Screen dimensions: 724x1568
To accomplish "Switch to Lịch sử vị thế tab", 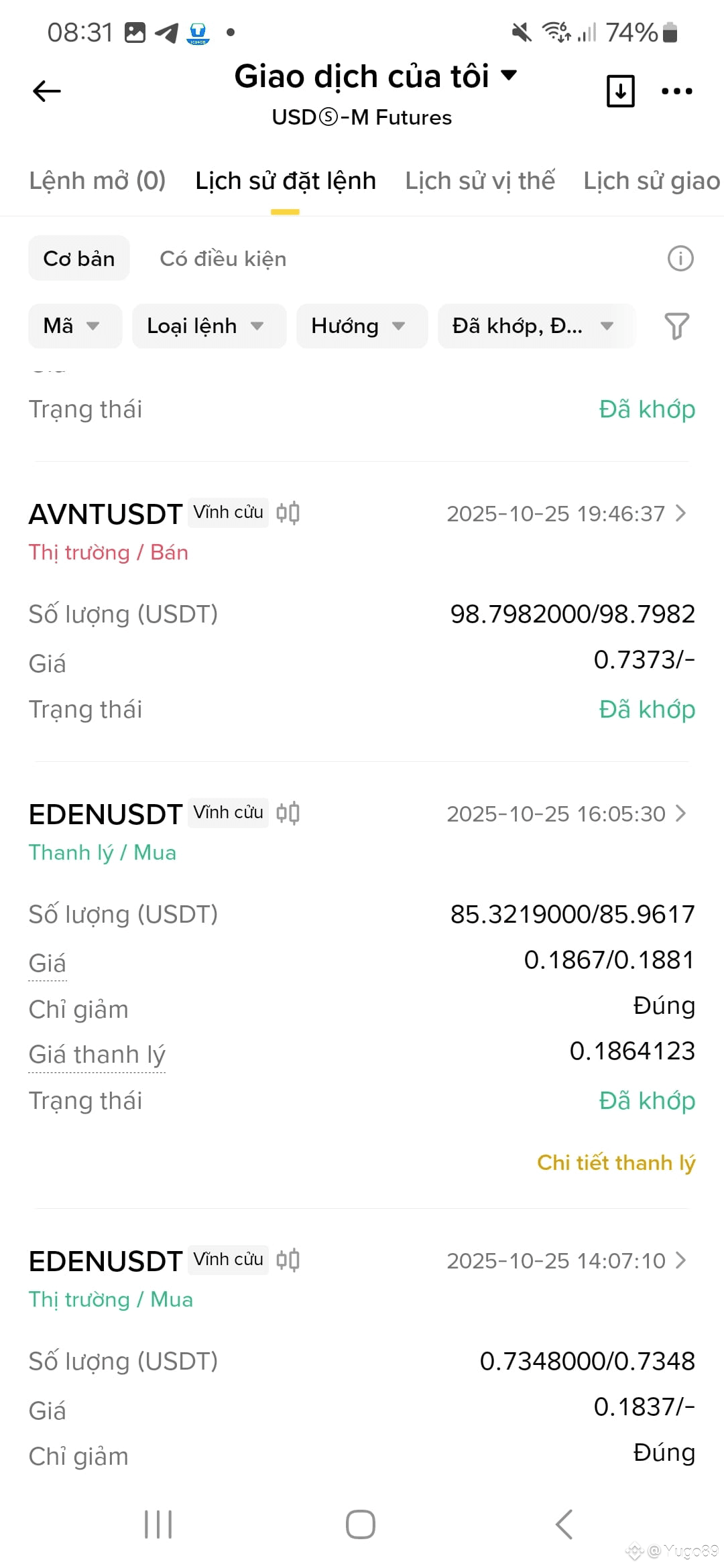I will pos(480,181).
